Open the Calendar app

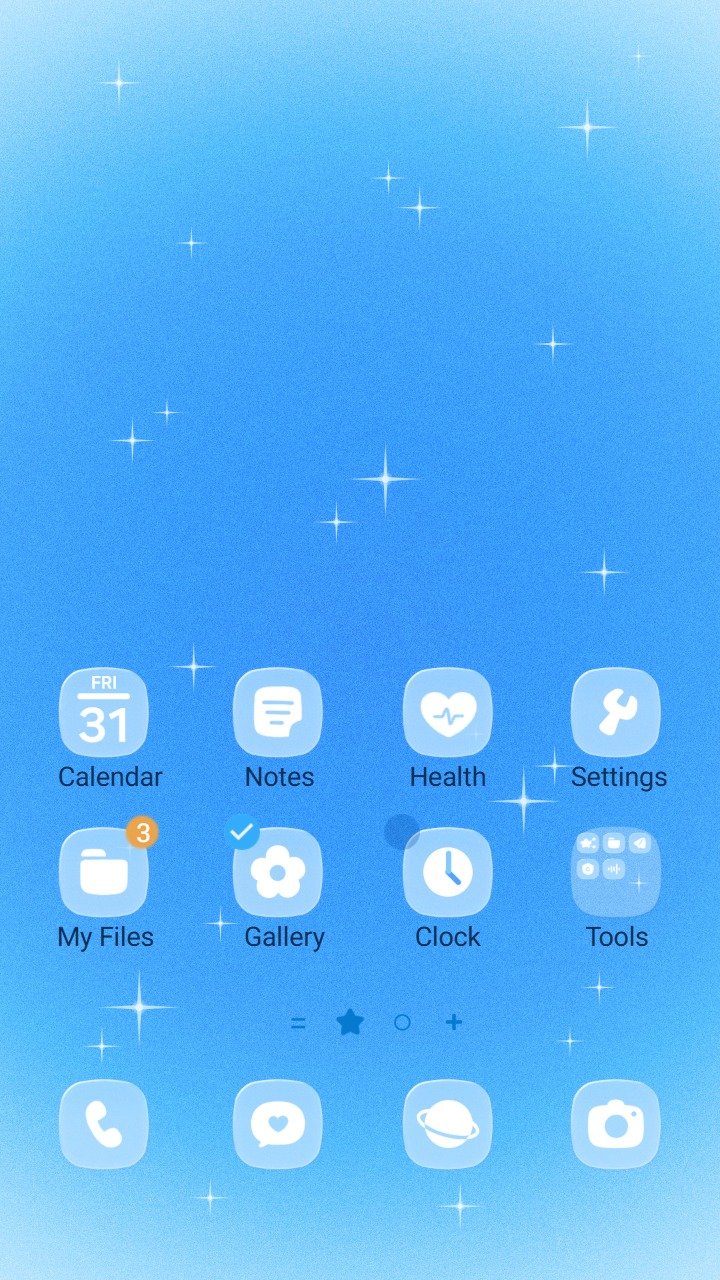click(104, 712)
